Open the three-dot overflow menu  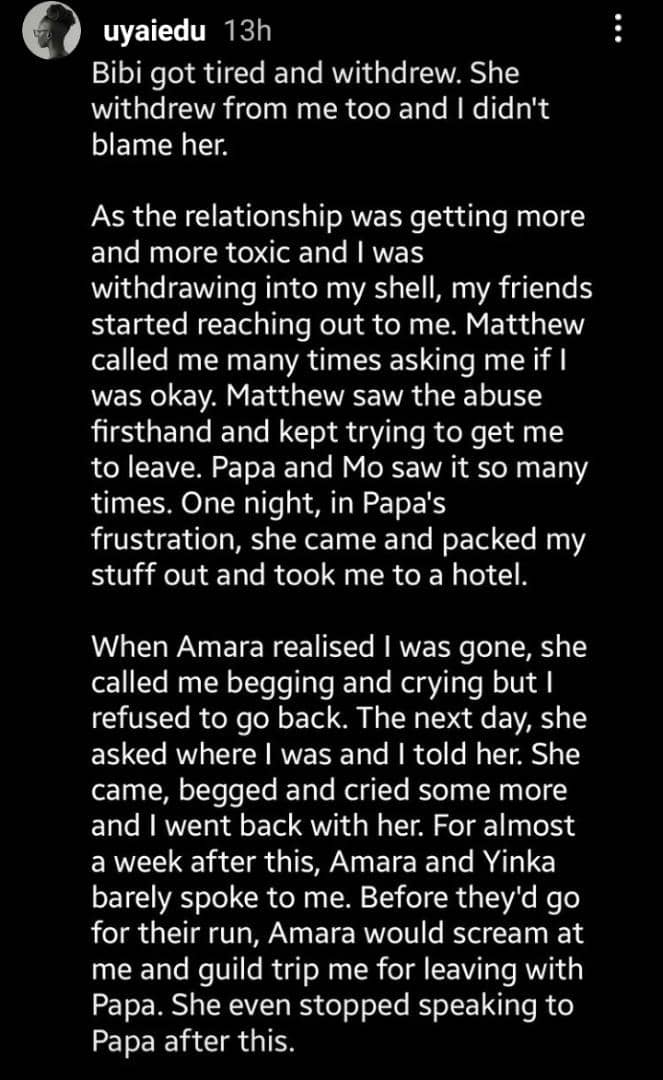click(618, 29)
